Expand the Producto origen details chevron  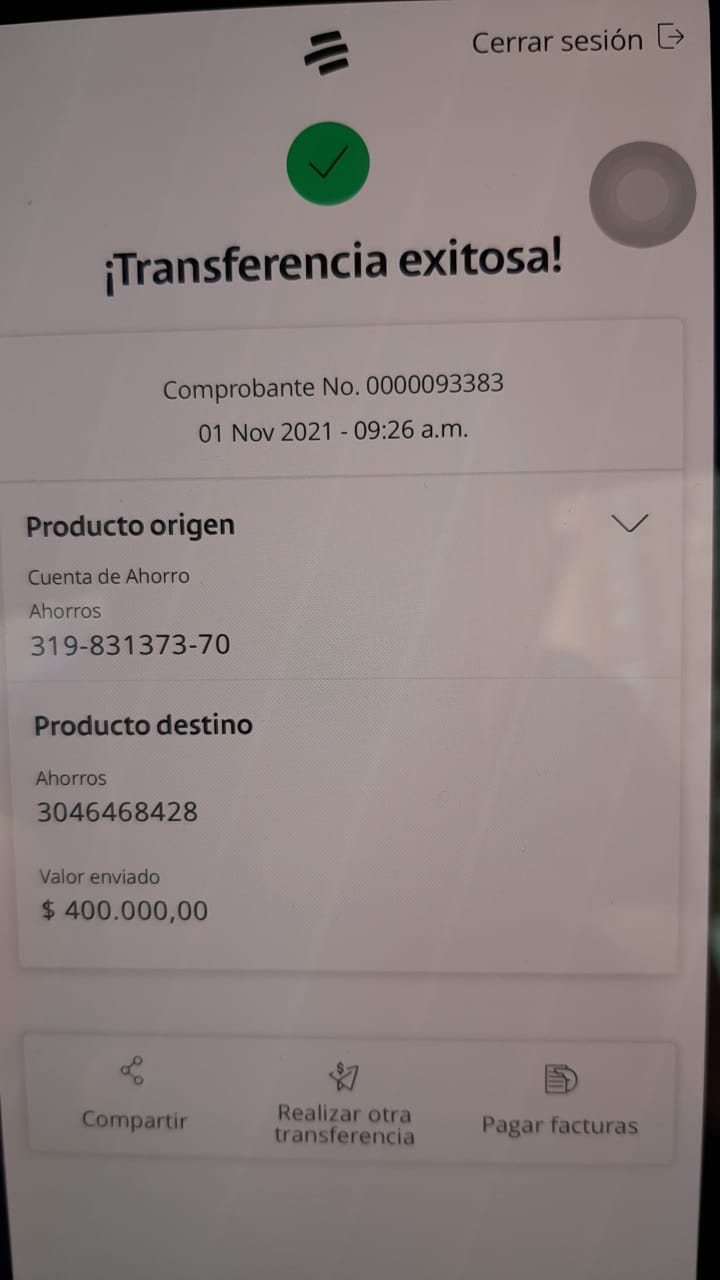tap(629, 523)
